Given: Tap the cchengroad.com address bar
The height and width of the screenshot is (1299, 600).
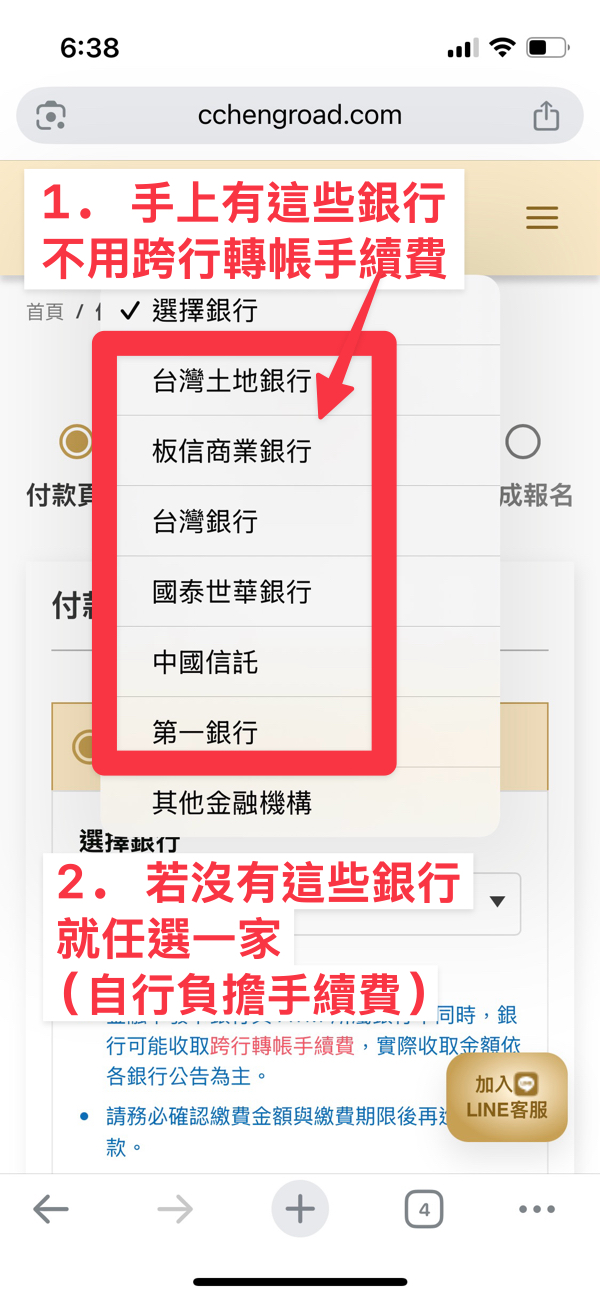Looking at the screenshot, I should point(300,116).
